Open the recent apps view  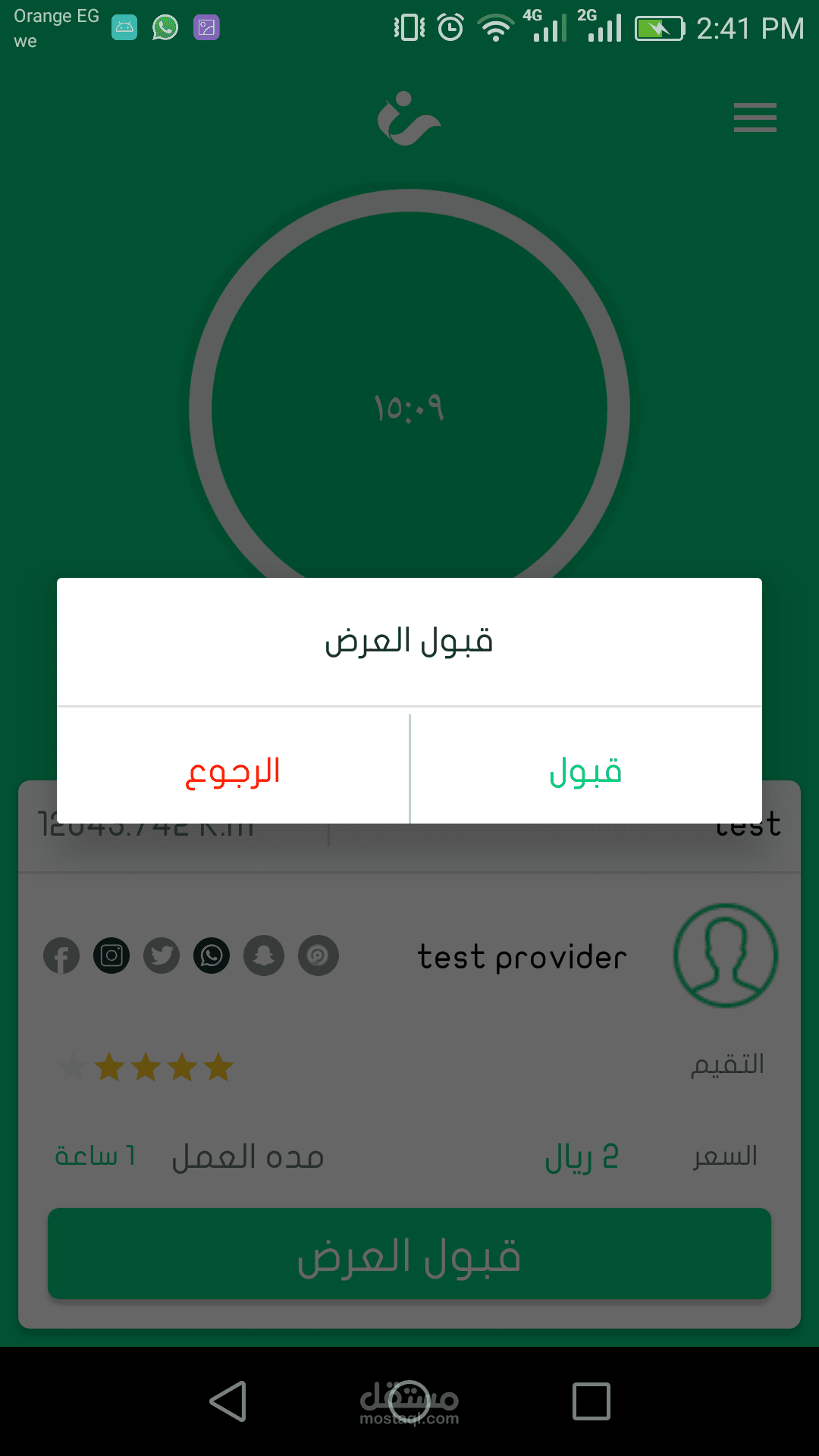coord(591,1401)
